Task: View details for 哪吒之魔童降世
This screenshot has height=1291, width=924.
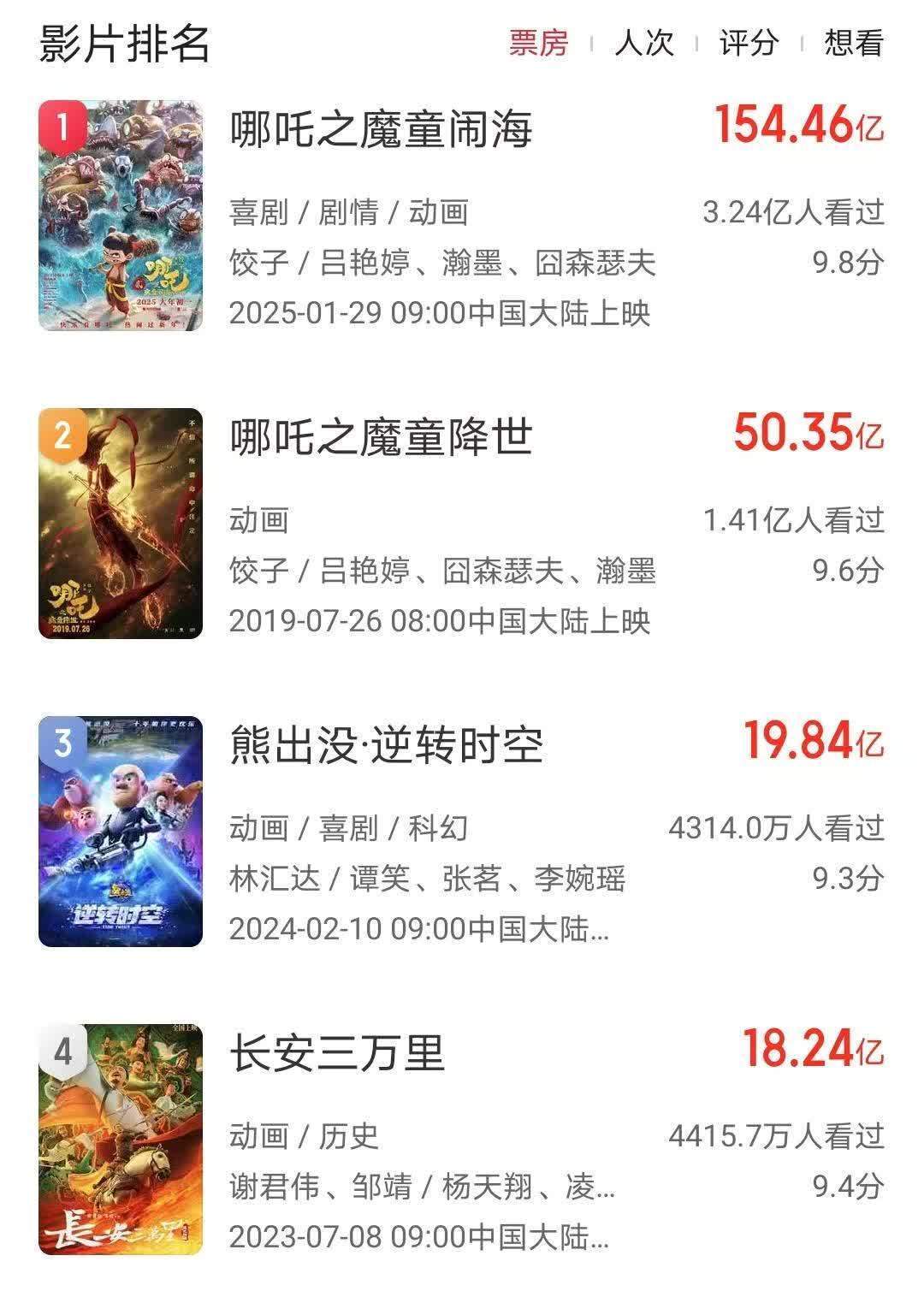Action: (382, 437)
